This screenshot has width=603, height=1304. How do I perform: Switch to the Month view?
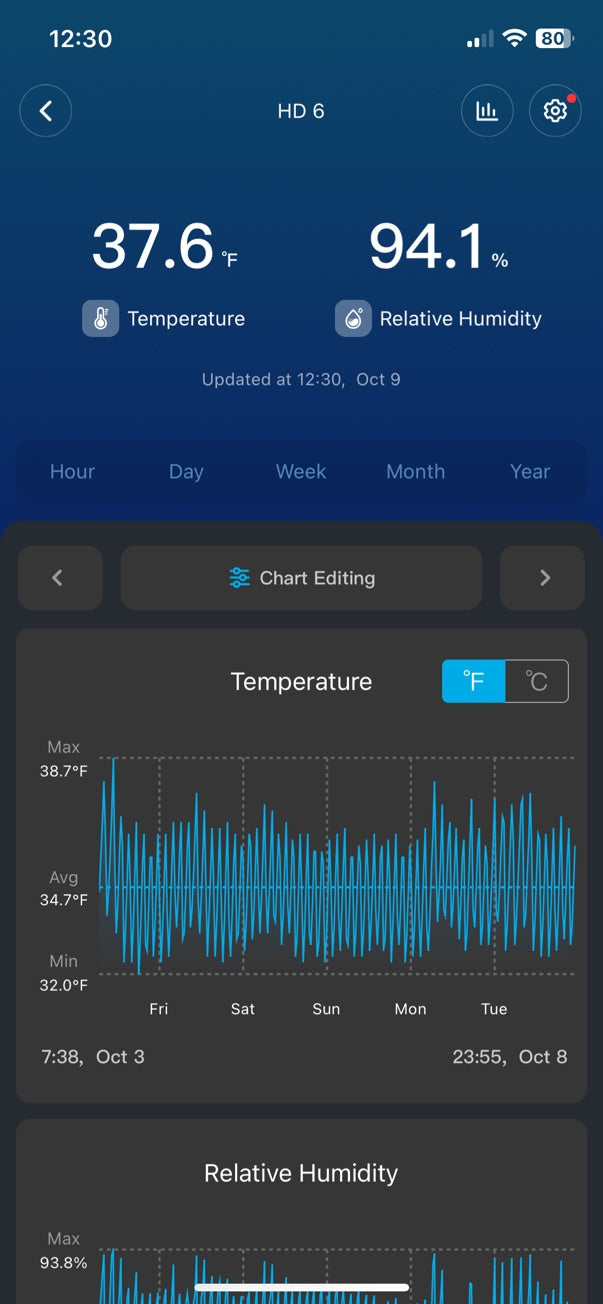pos(415,472)
